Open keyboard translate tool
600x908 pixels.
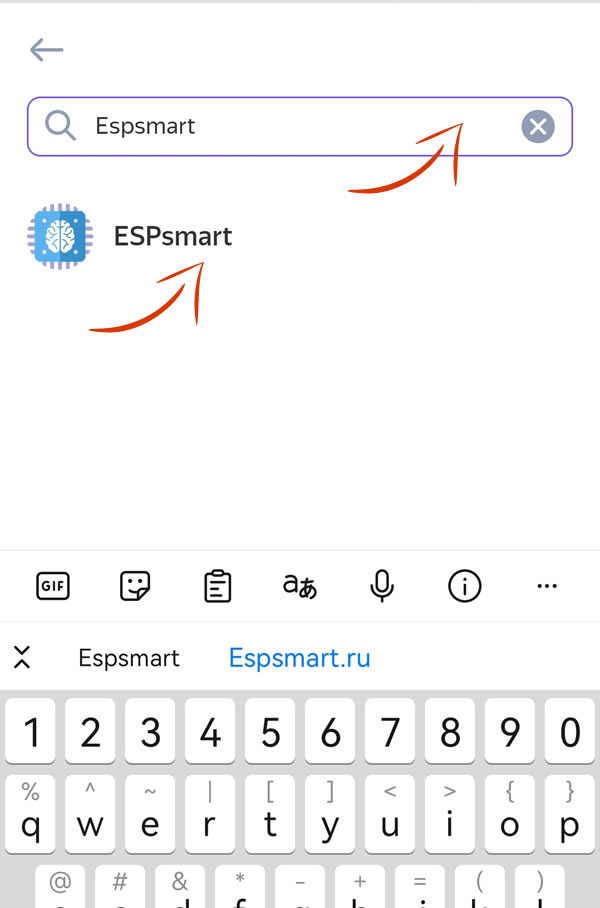[x=299, y=586]
